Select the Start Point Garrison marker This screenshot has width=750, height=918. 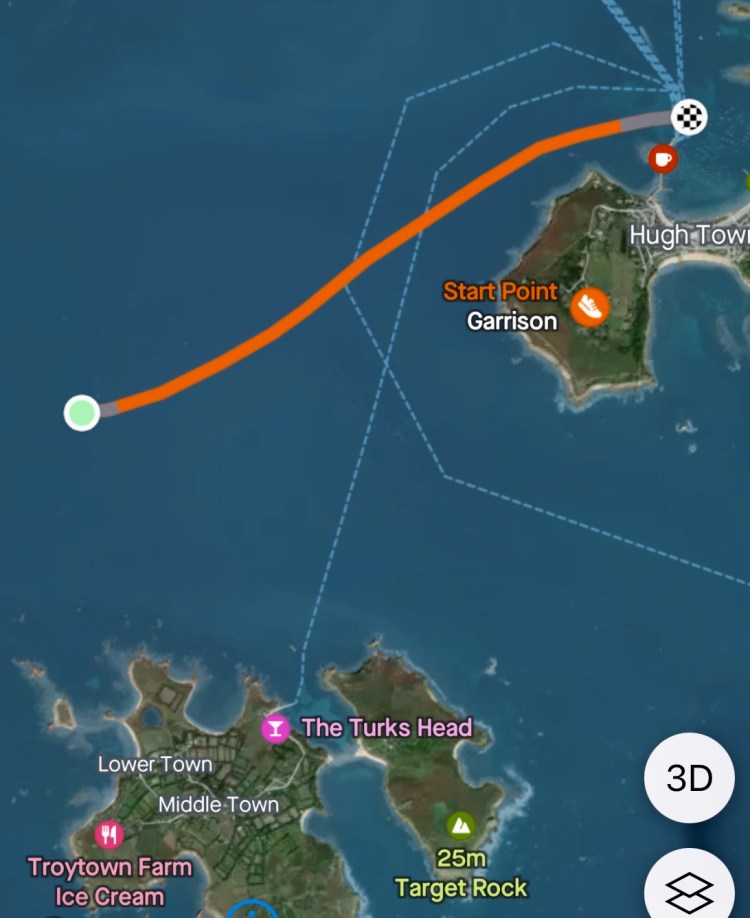[x=590, y=306]
